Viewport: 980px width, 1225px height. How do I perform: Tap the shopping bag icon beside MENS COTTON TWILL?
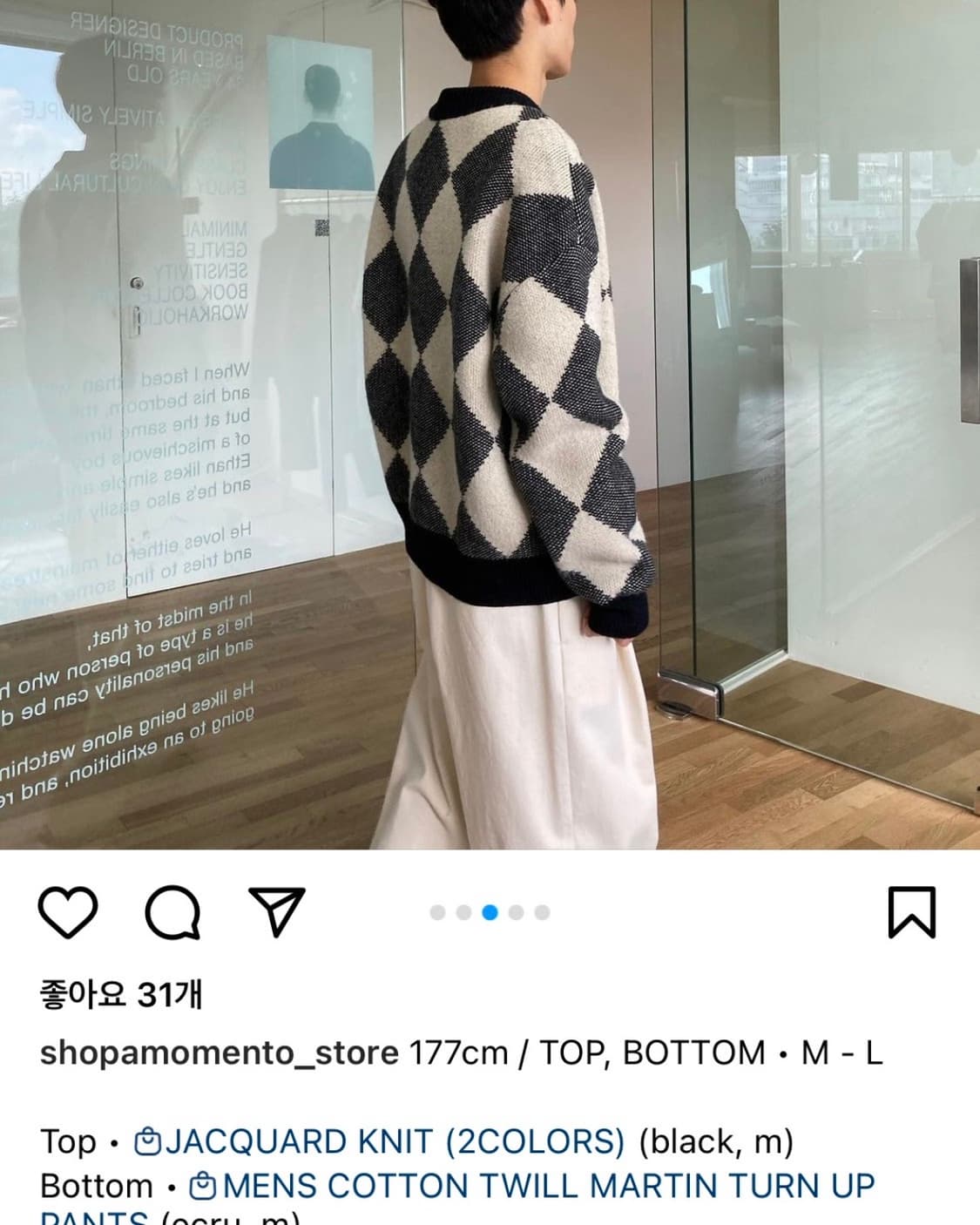(x=205, y=1186)
